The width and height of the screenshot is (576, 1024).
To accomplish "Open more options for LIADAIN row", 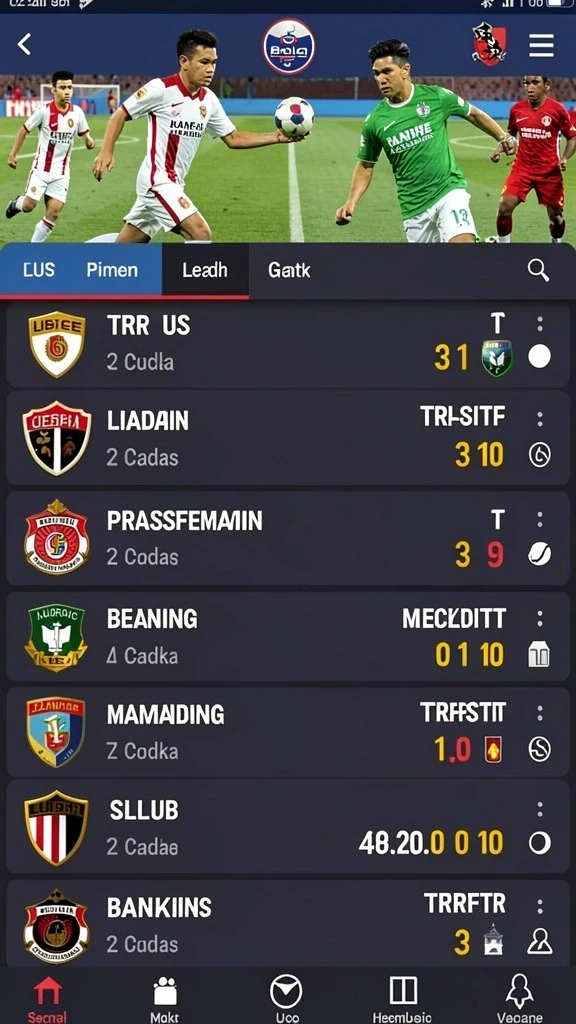I will (539, 419).
